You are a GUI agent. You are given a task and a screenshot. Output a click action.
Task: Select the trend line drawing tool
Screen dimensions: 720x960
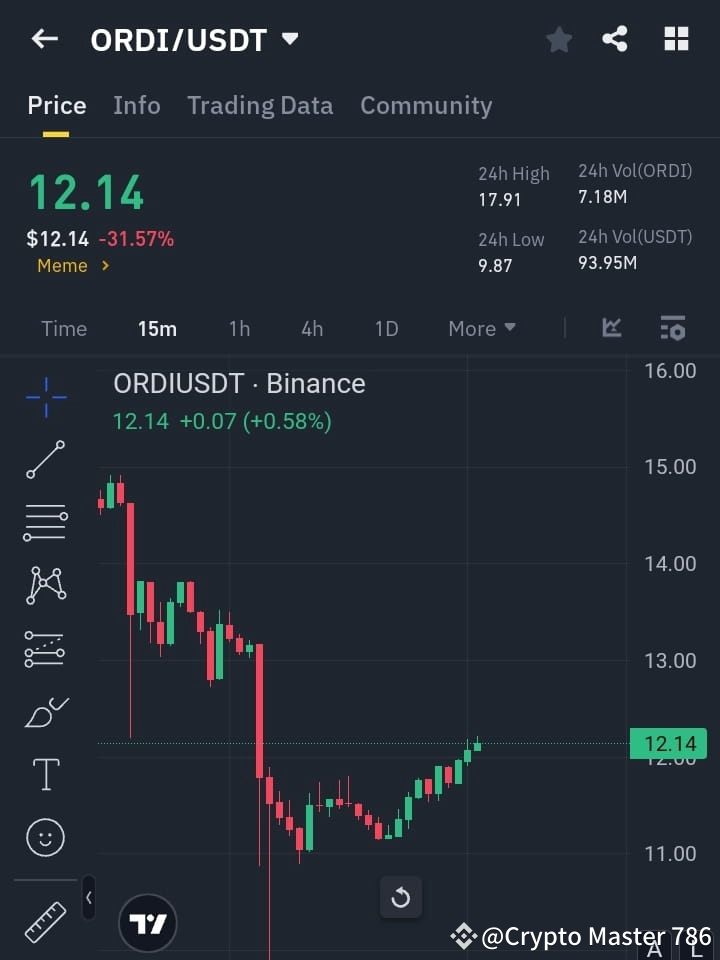(44, 460)
